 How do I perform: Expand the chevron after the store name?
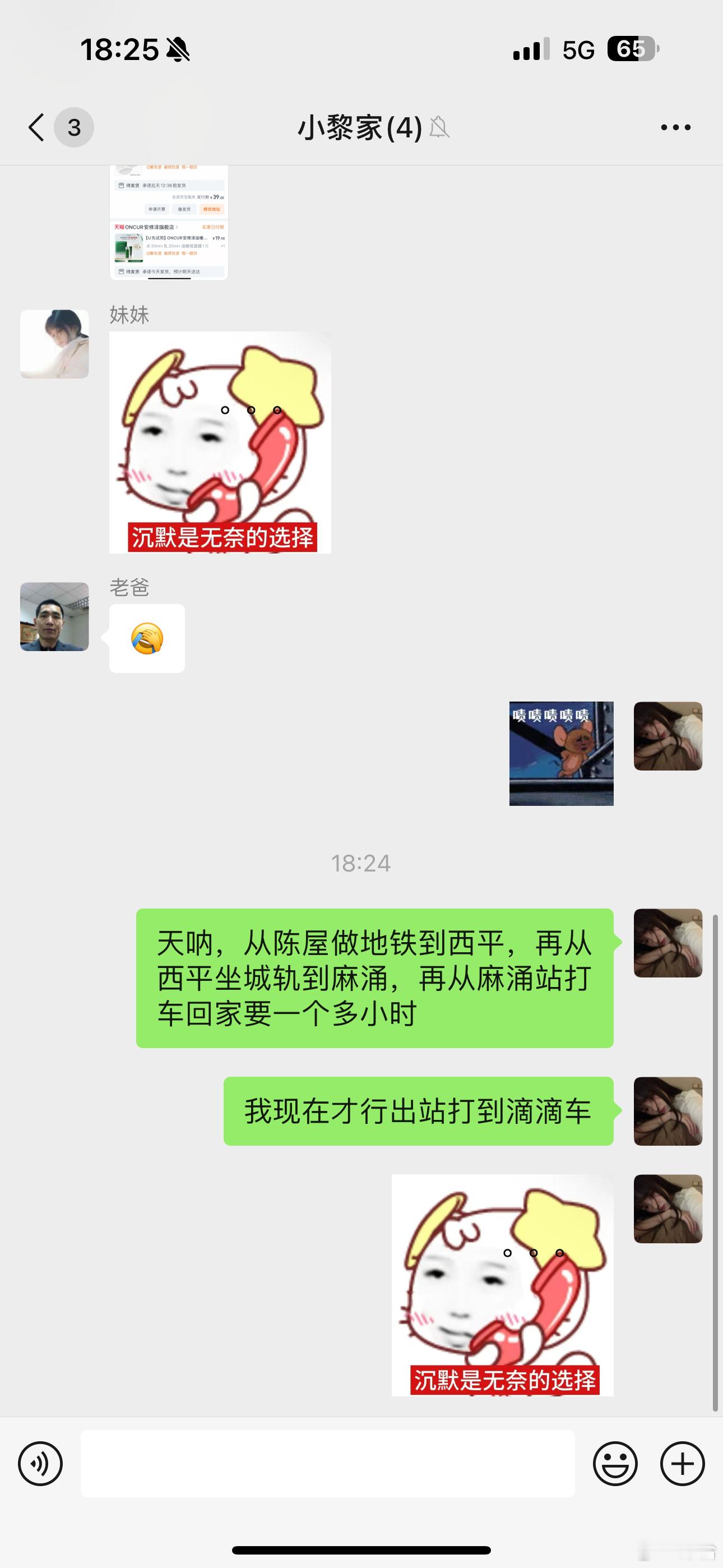click(x=177, y=227)
